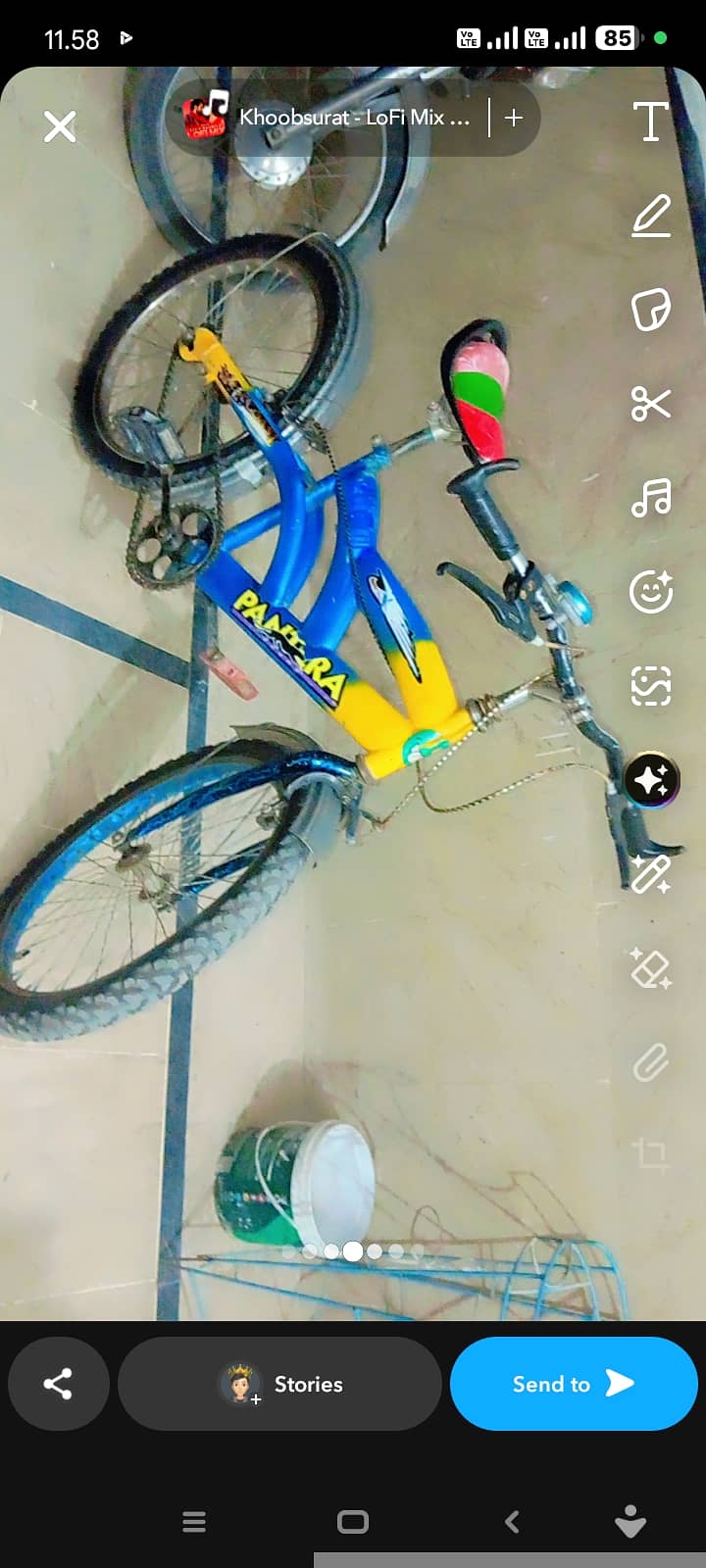Go back using the system back arrow
706x1568 pixels.
tap(511, 1522)
